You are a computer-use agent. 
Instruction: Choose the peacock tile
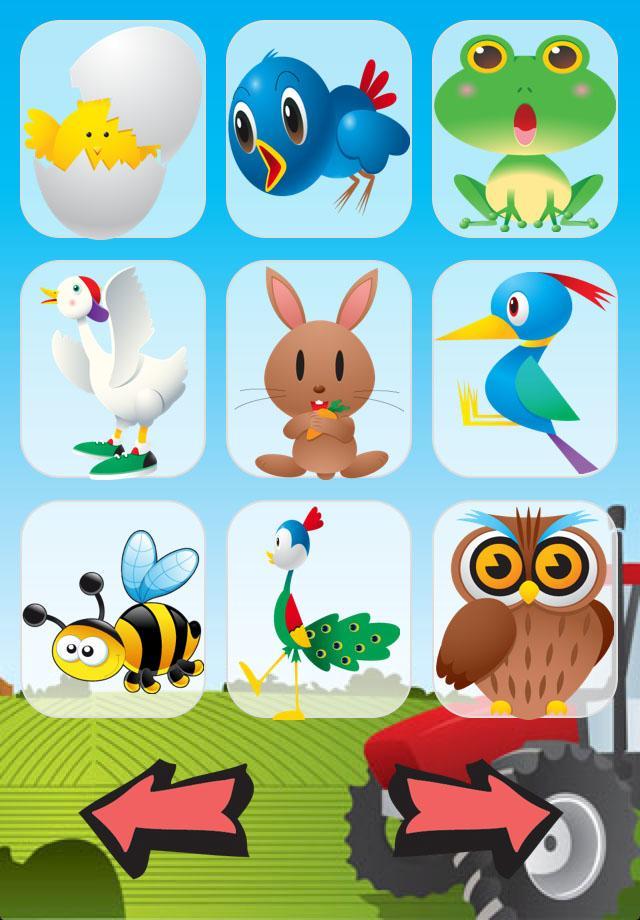point(319,610)
